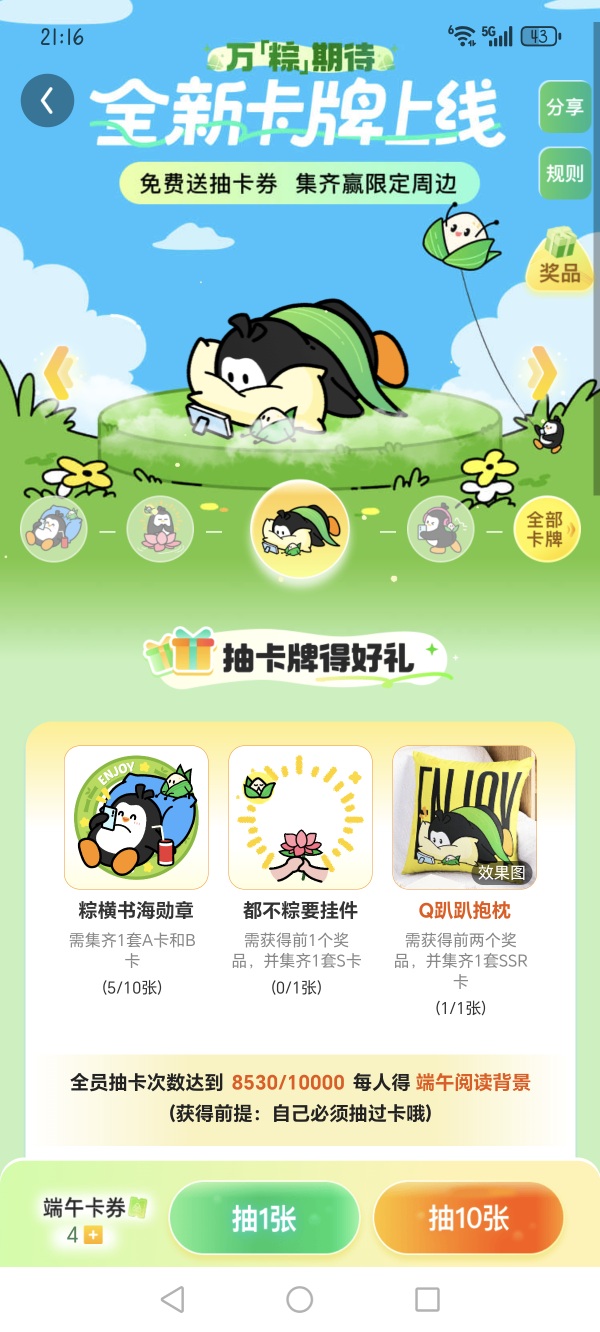600x1332 pixels.
Task: Tap the 分享 share button
Action: (x=564, y=107)
